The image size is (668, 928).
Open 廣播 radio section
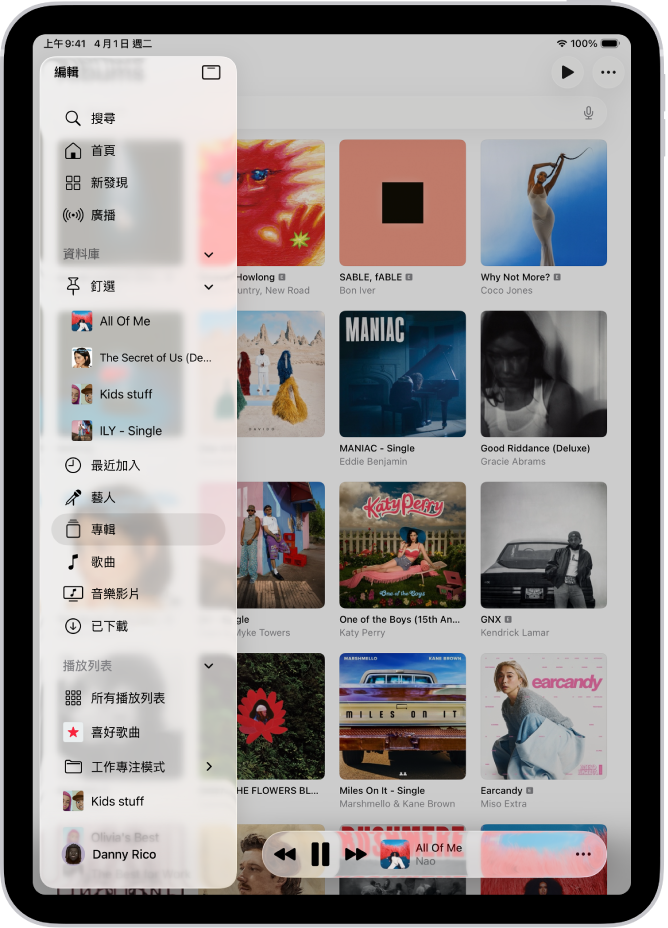tap(103, 214)
